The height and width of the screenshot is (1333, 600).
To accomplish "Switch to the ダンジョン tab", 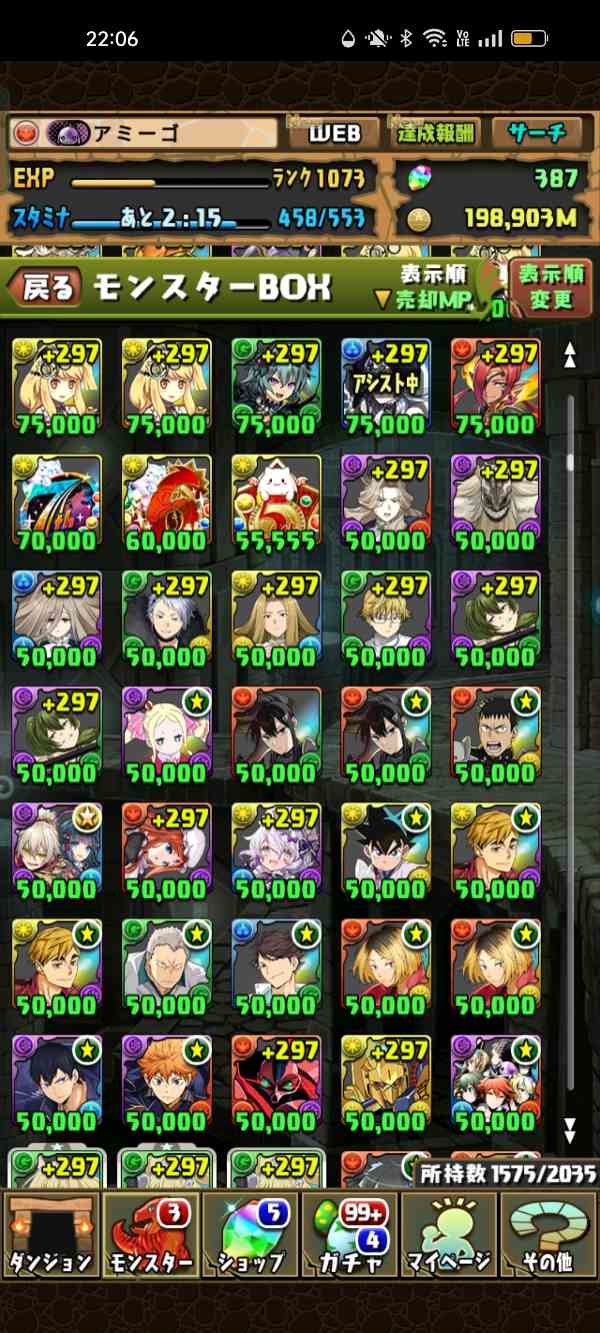I will tap(50, 1235).
